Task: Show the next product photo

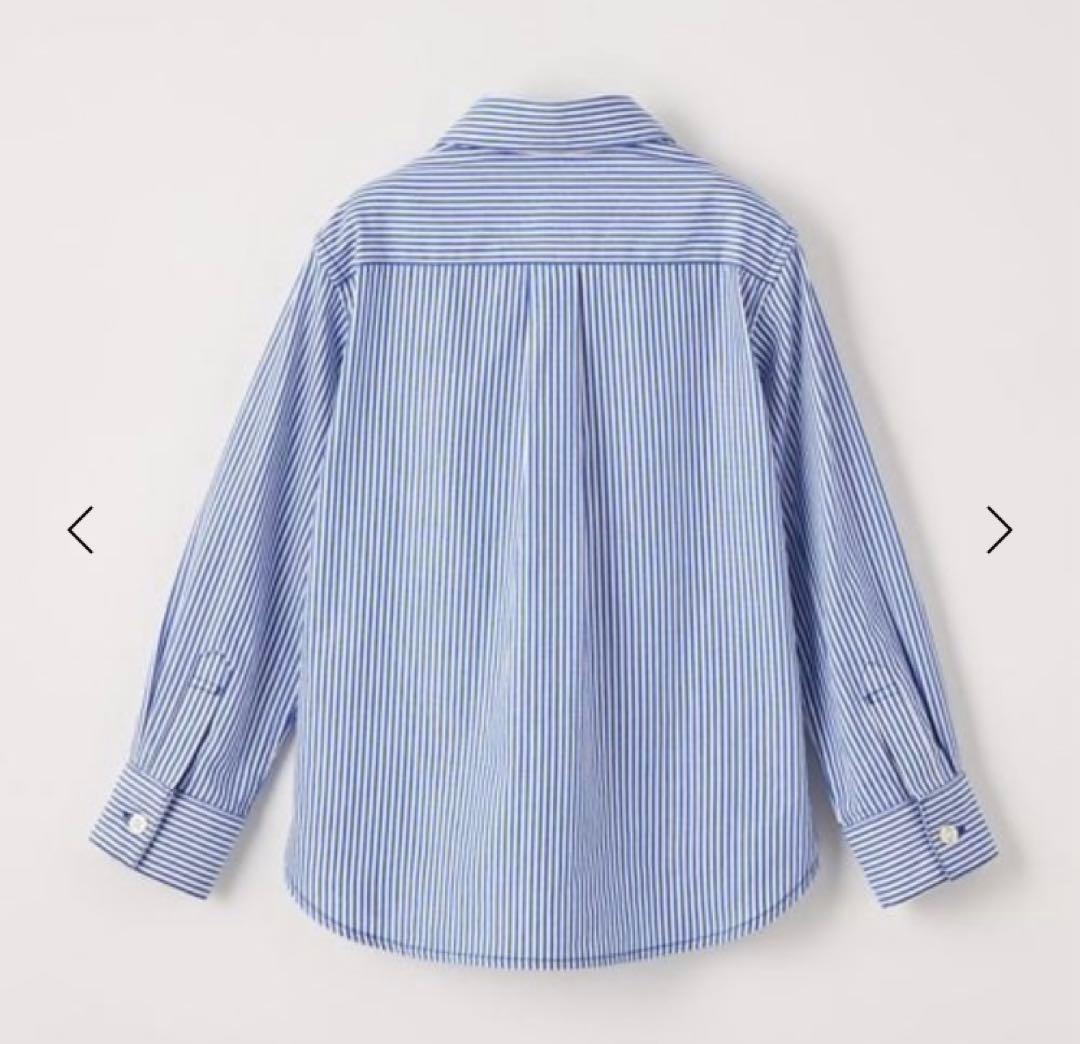Action: click(x=999, y=529)
